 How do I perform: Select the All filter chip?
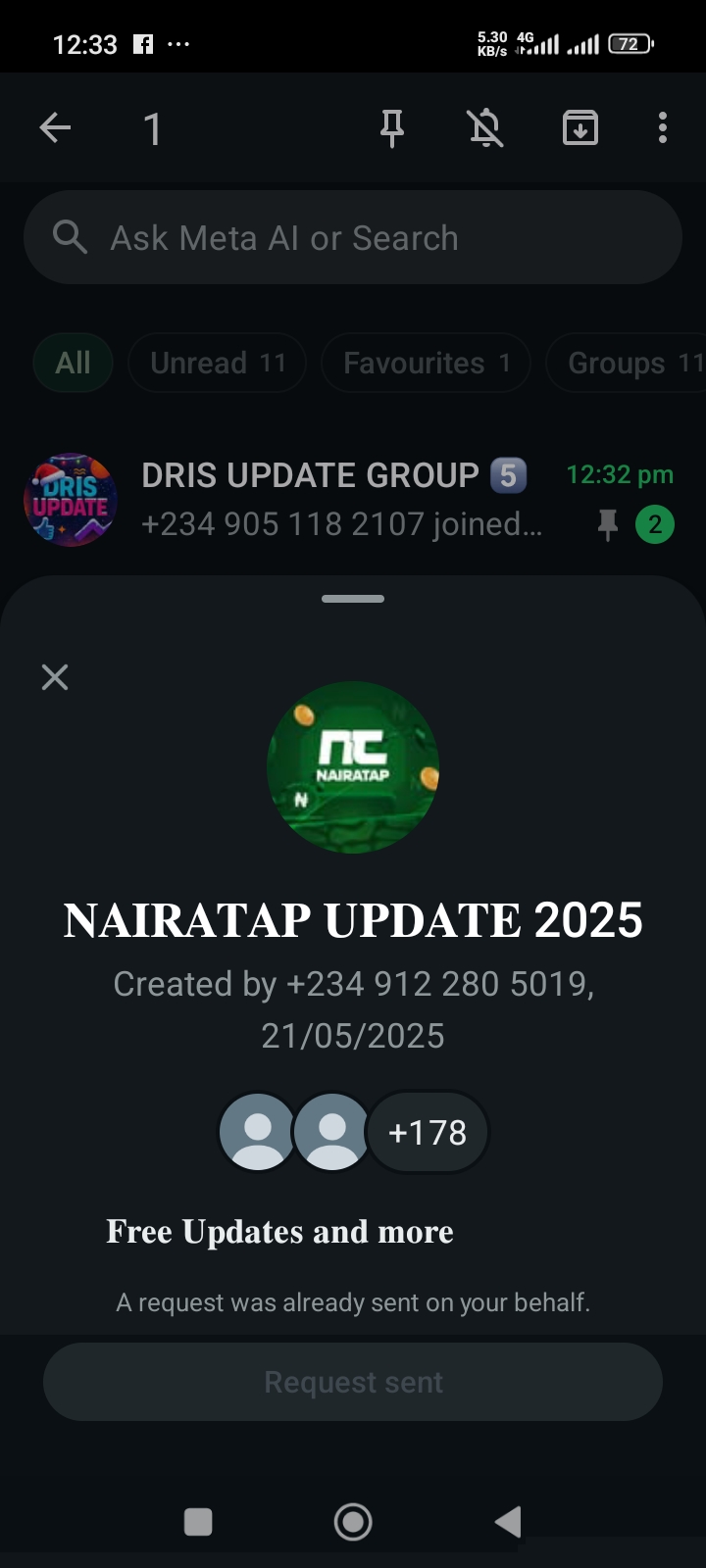[73, 364]
